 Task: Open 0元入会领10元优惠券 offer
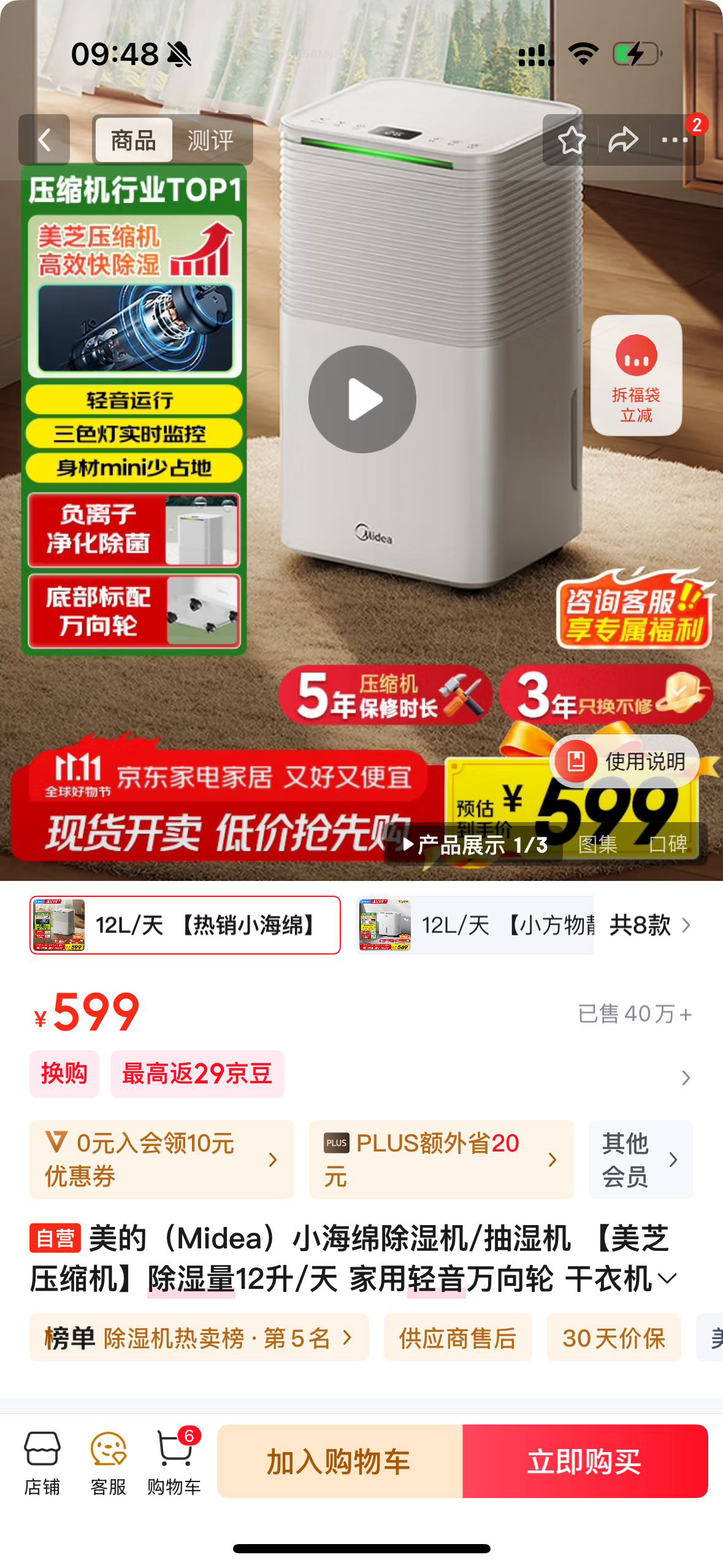[x=162, y=1159]
